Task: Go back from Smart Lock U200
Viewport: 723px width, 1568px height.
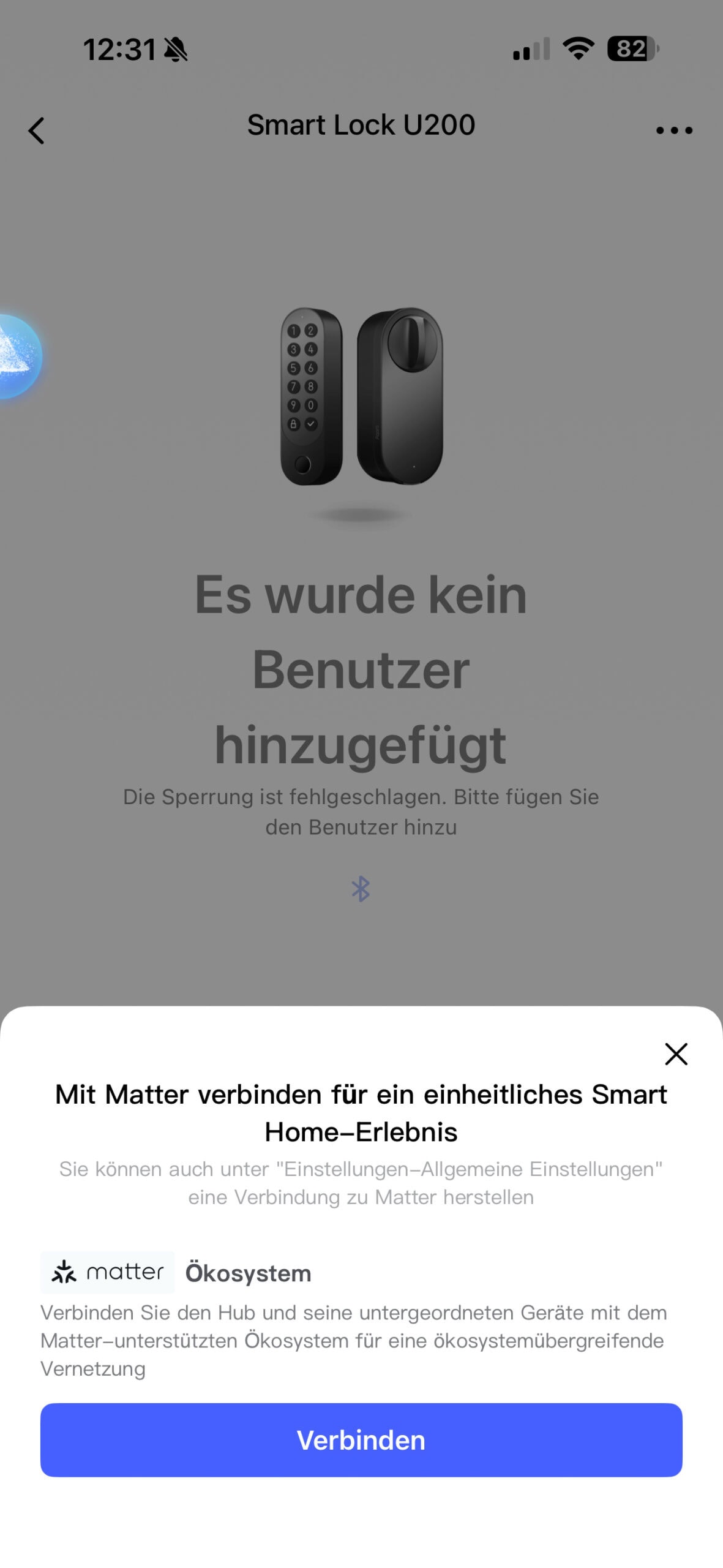Action: coord(37,130)
